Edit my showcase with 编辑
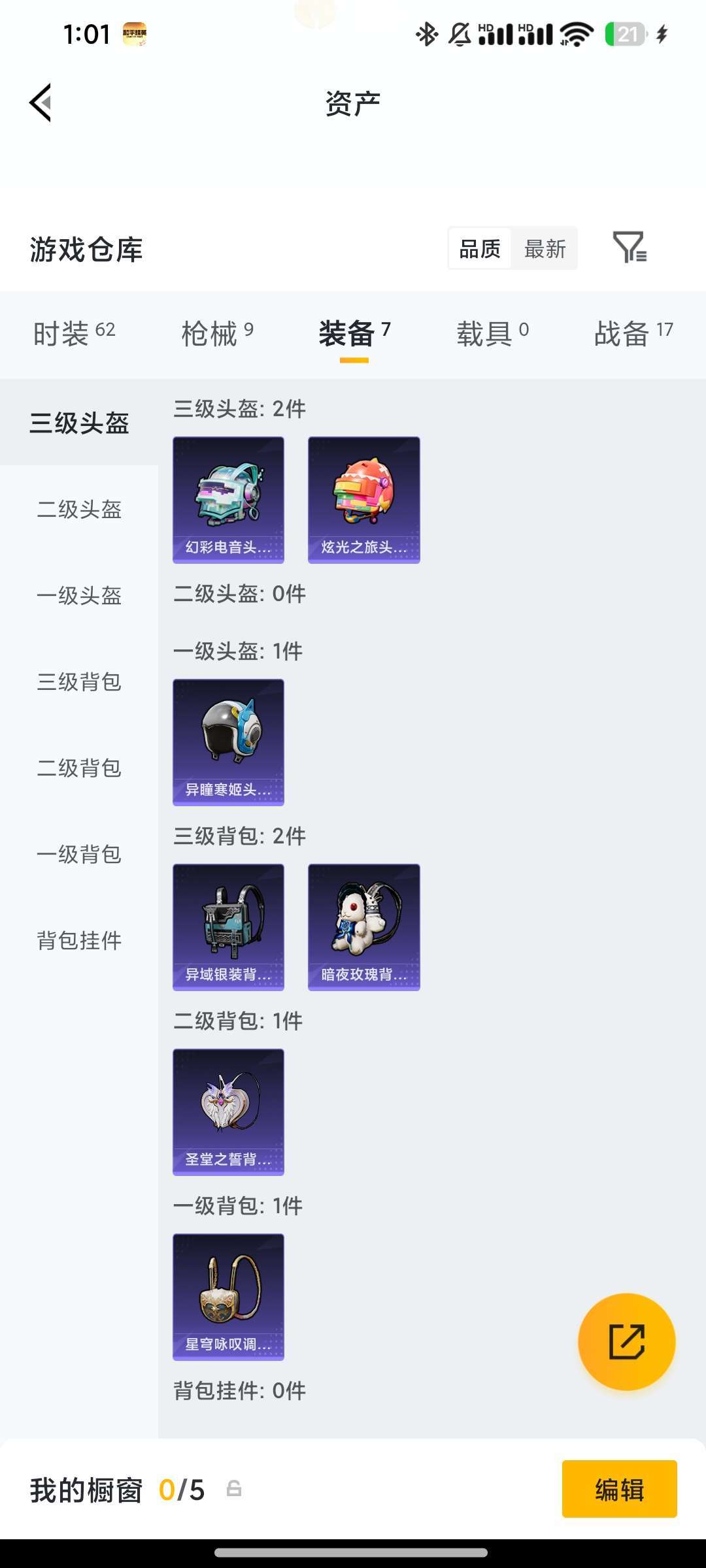 (619, 1489)
